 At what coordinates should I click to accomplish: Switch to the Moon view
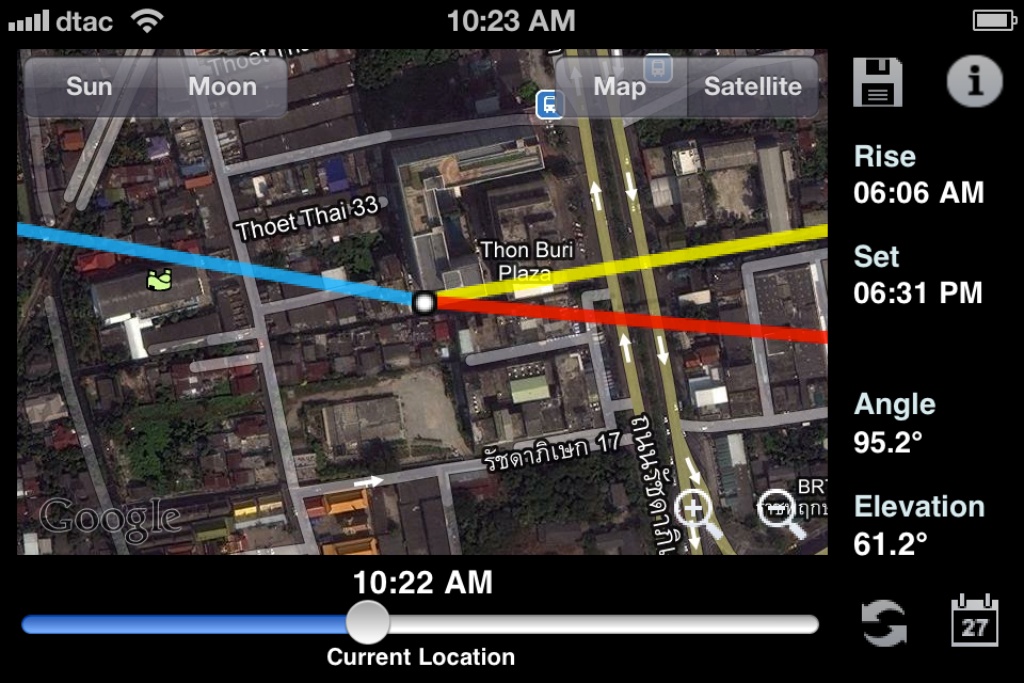point(222,87)
